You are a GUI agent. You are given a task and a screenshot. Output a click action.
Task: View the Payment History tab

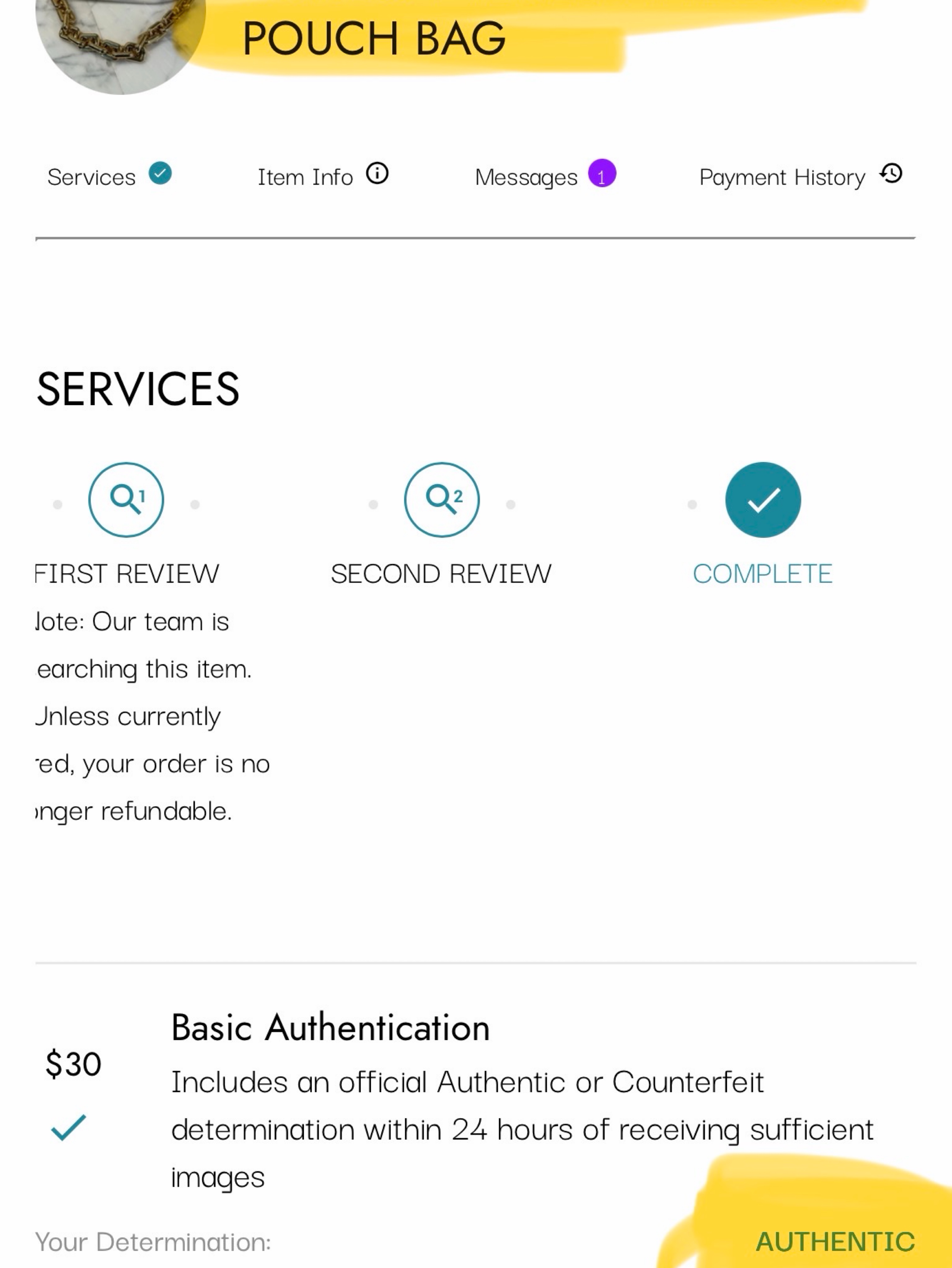coord(801,176)
